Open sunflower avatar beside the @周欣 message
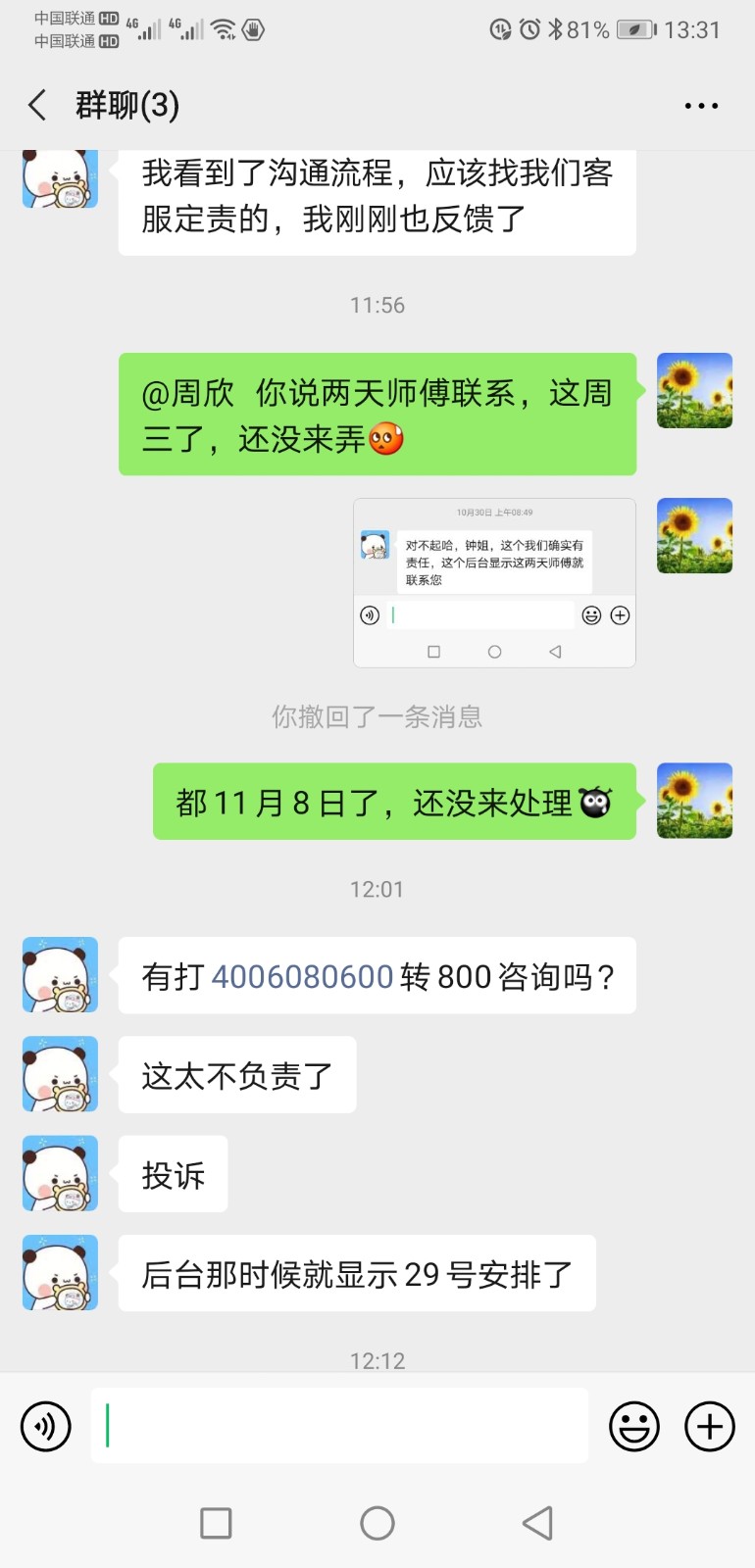Viewport: 755px width, 1568px height. point(694,391)
